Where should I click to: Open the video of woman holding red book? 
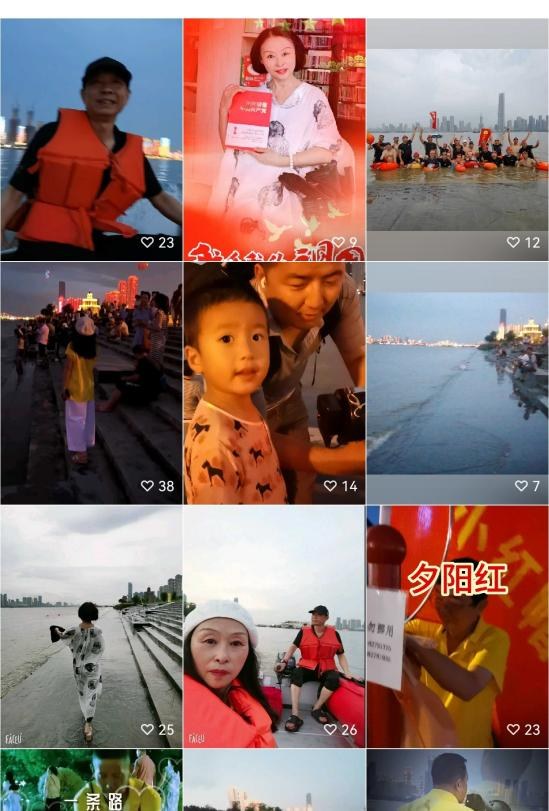coord(274,140)
